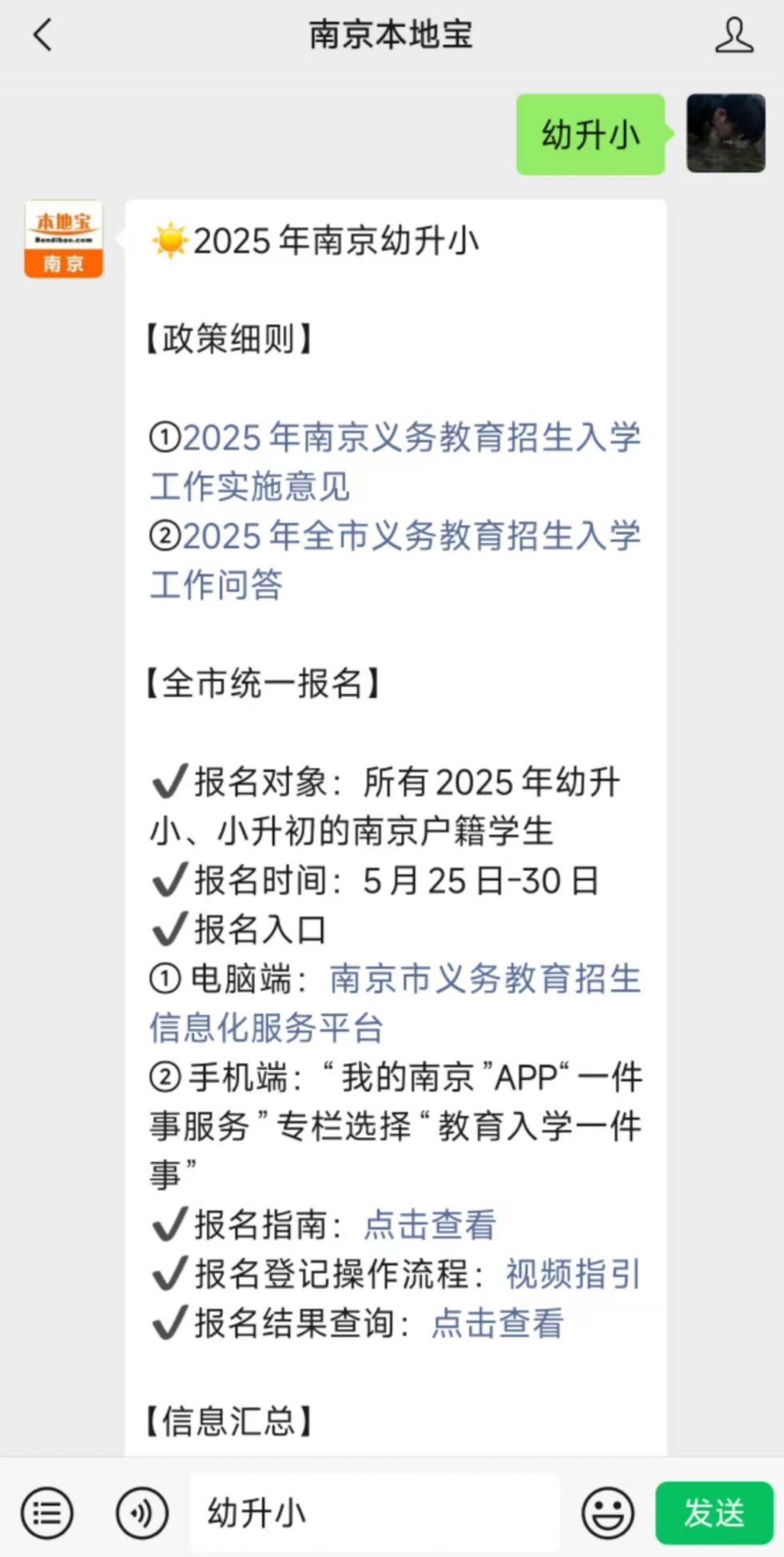This screenshot has height=1557, width=784.
Task: Open 视频指引 for registration steps
Action: pyautogui.click(x=573, y=1274)
